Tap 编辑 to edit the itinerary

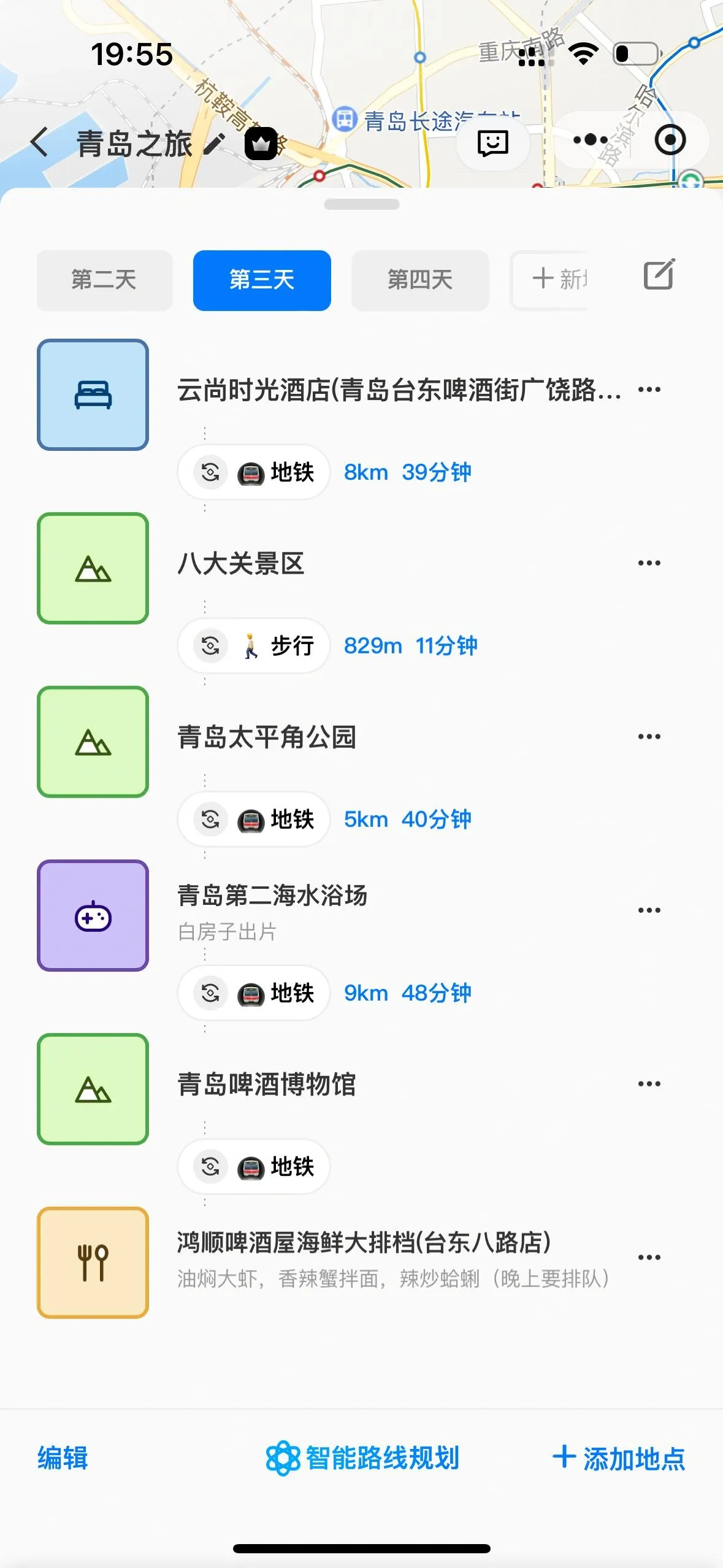pyautogui.click(x=63, y=1458)
